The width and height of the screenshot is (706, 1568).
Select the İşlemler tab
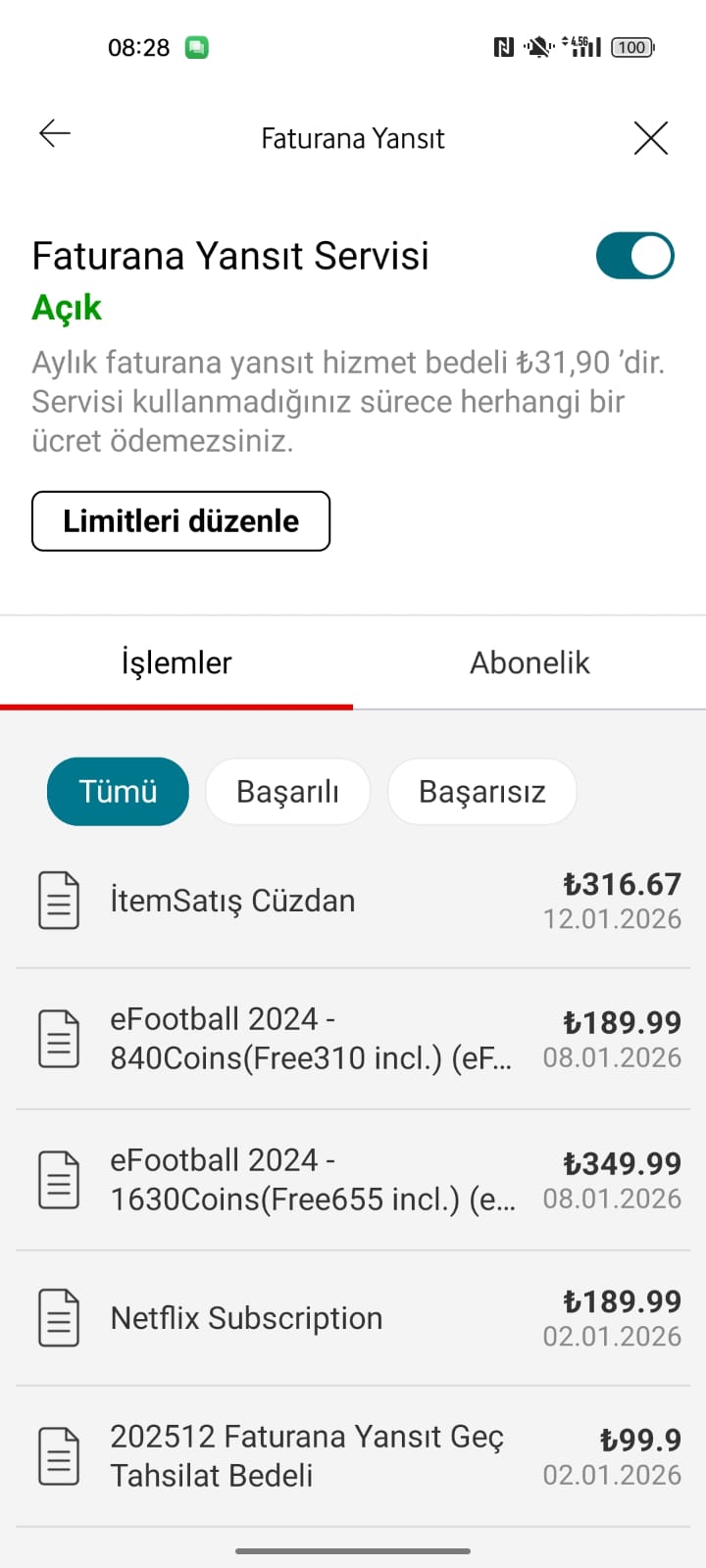pyautogui.click(x=176, y=662)
